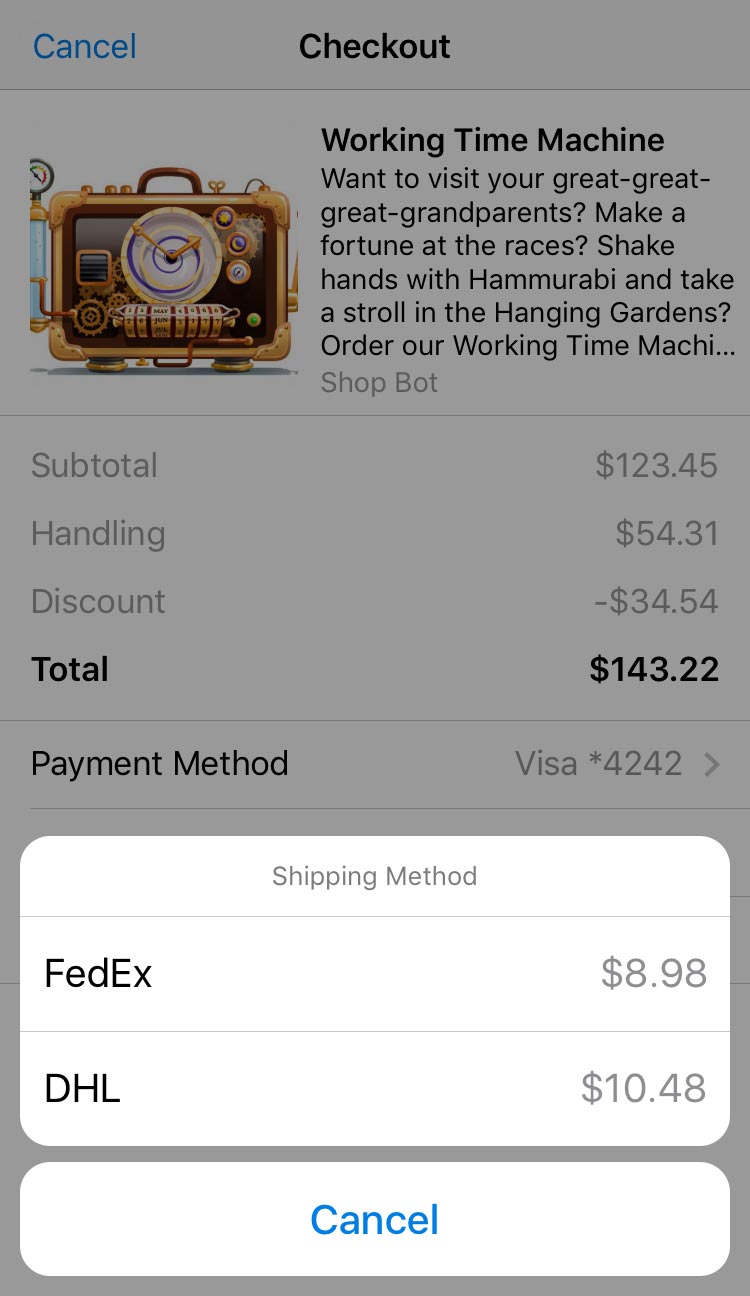
Task: Select FedEx shipping for $8.98
Action: pyautogui.click(x=375, y=973)
